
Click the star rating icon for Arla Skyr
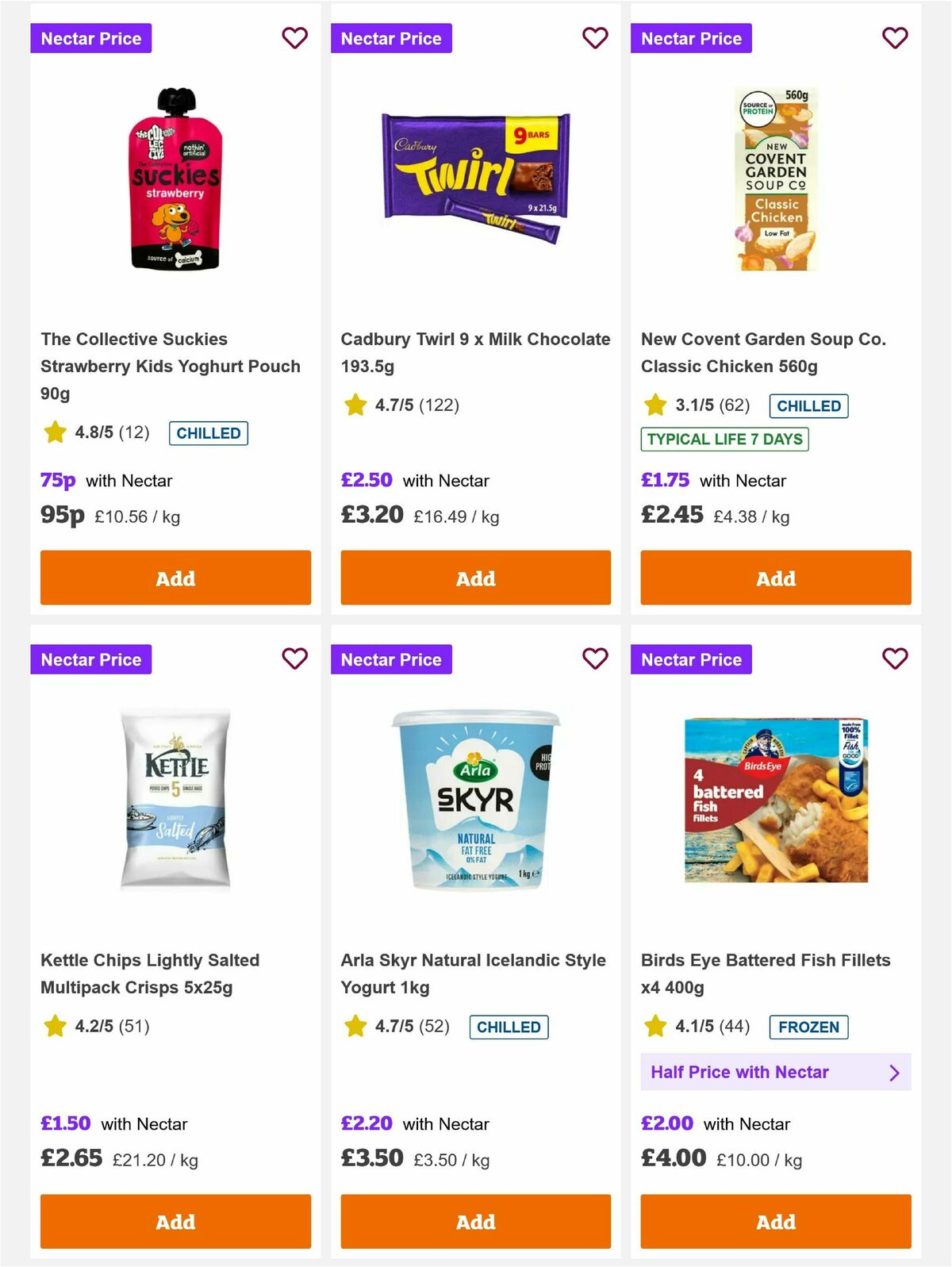tap(355, 1026)
